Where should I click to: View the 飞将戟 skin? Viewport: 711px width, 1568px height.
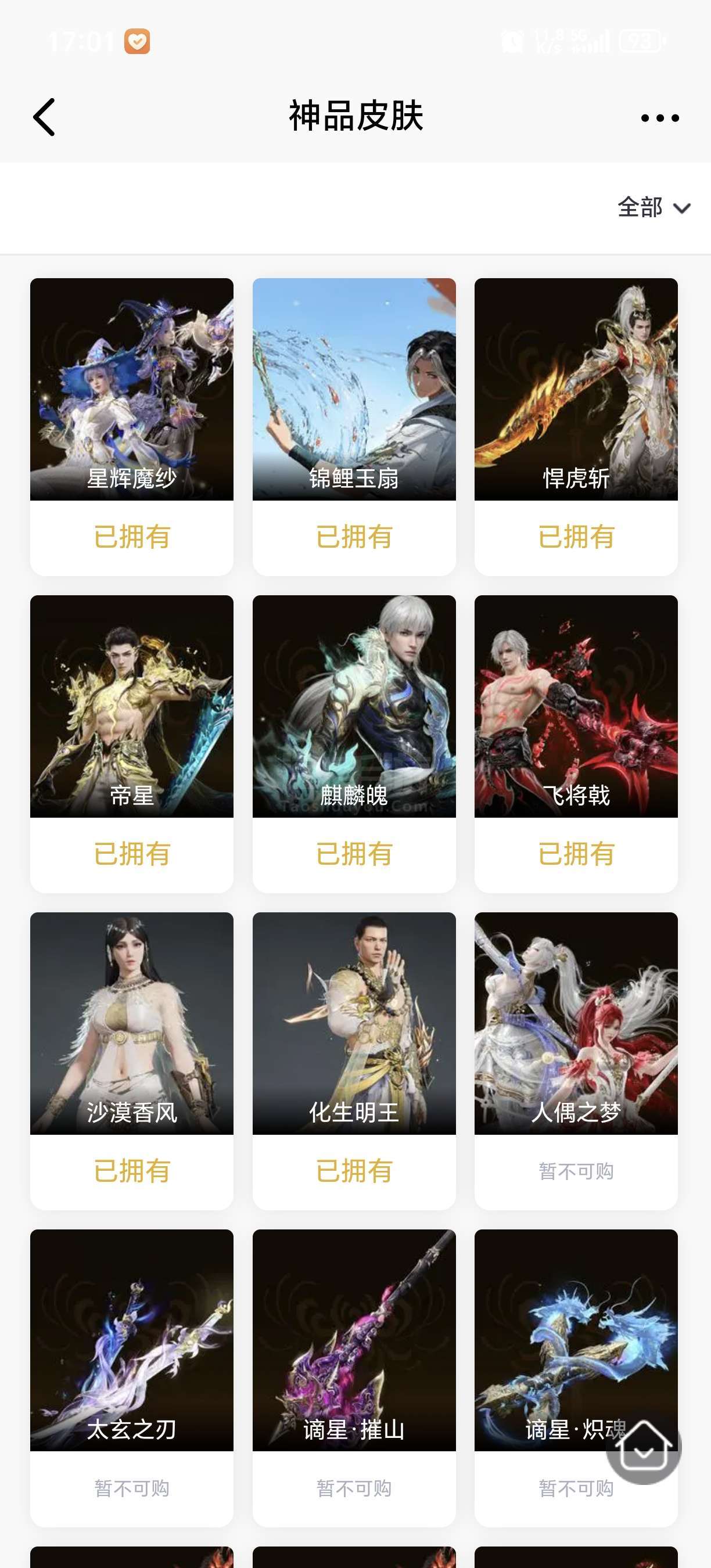click(576, 744)
